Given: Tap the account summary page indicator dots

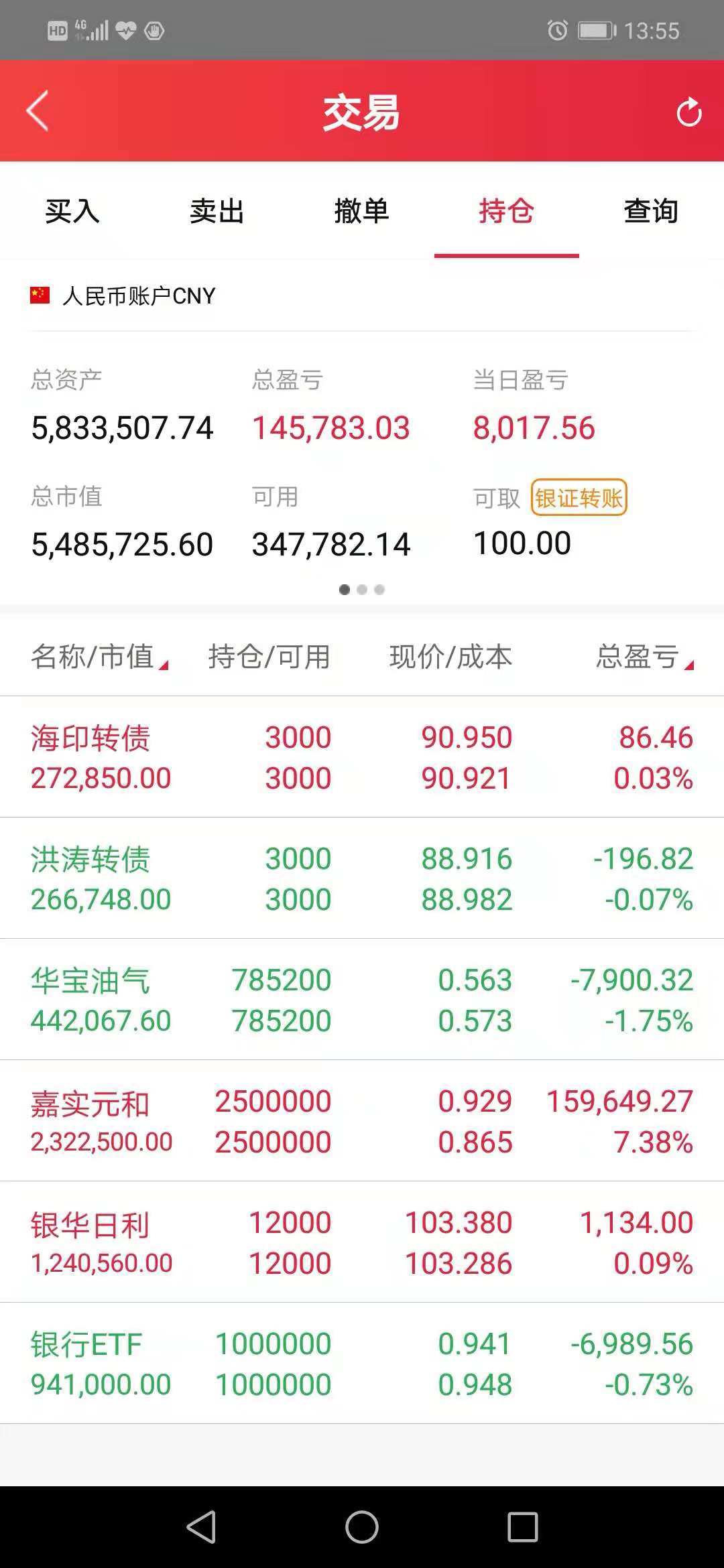Looking at the screenshot, I should 362,590.
